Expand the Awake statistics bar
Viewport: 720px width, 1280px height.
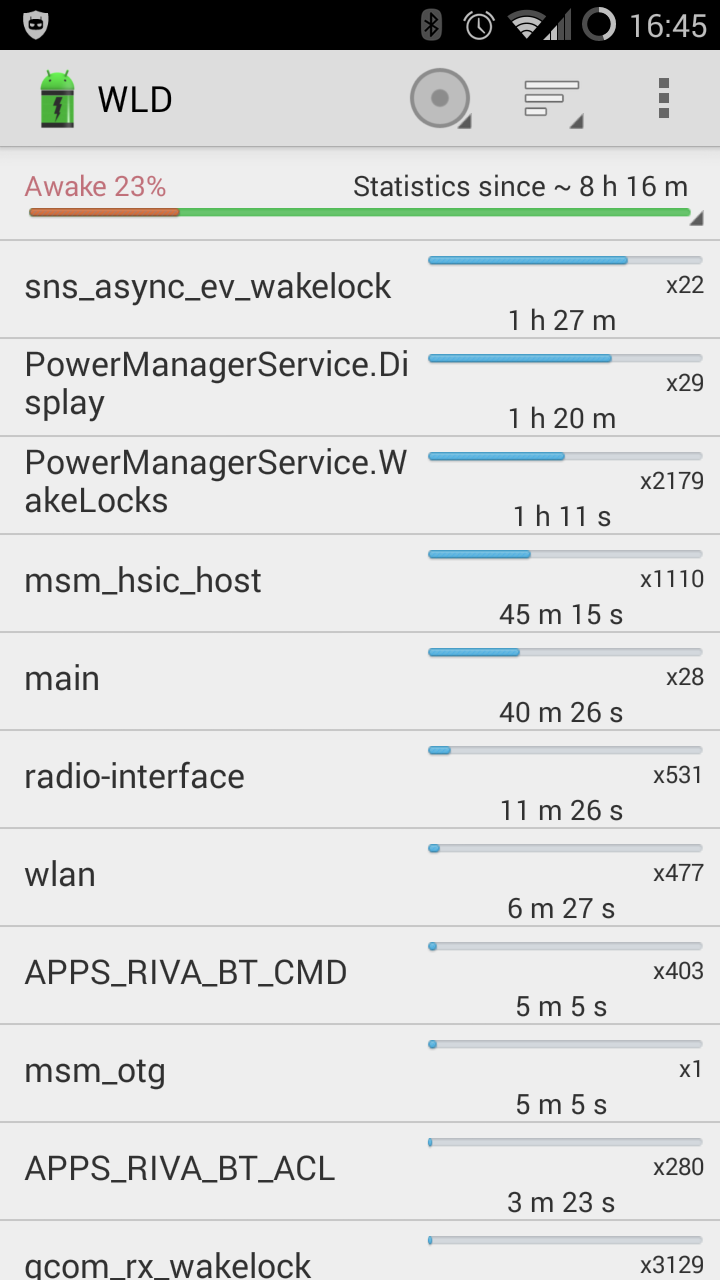[360, 196]
